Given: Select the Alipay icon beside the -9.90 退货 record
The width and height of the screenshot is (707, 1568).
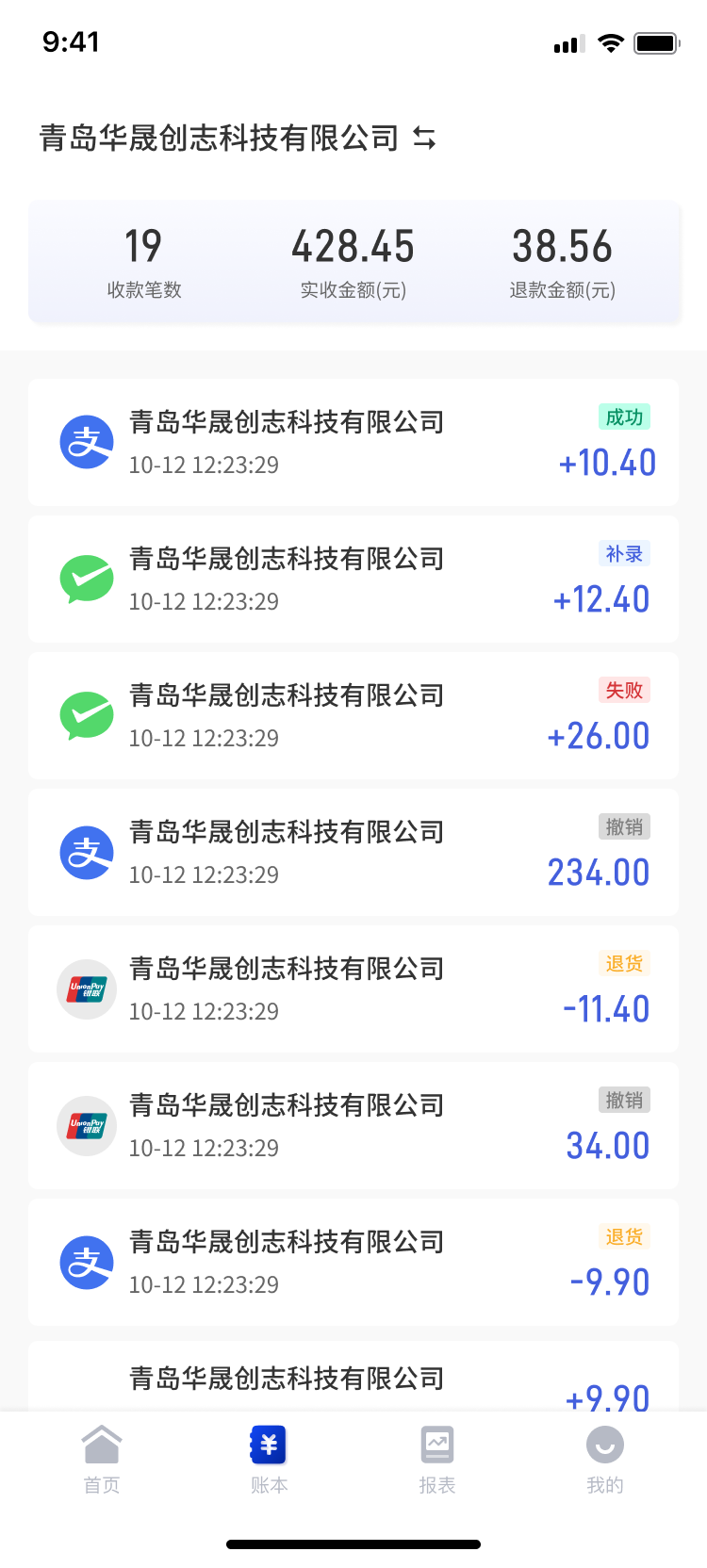Looking at the screenshot, I should pos(86,1263).
